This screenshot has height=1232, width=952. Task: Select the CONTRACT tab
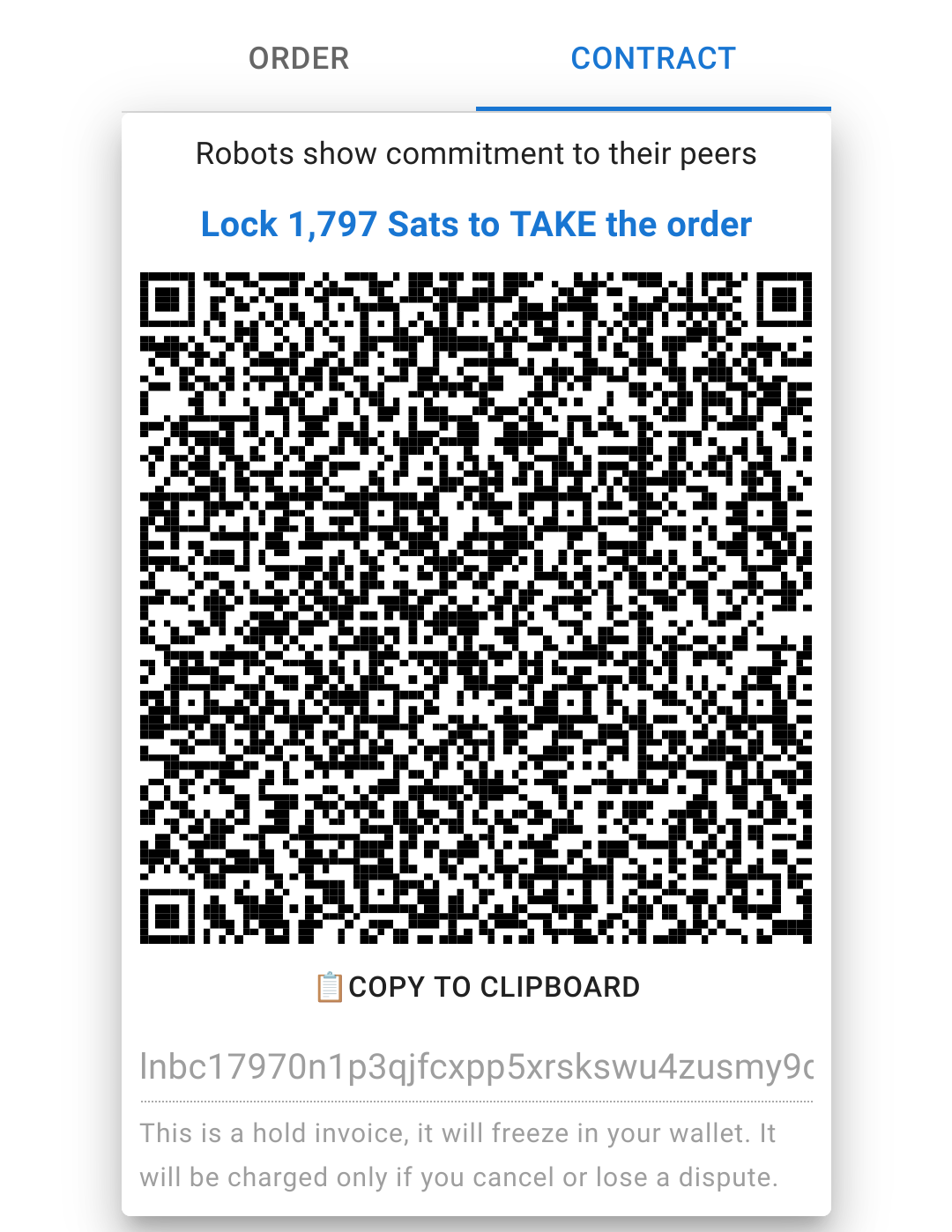[653, 59]
